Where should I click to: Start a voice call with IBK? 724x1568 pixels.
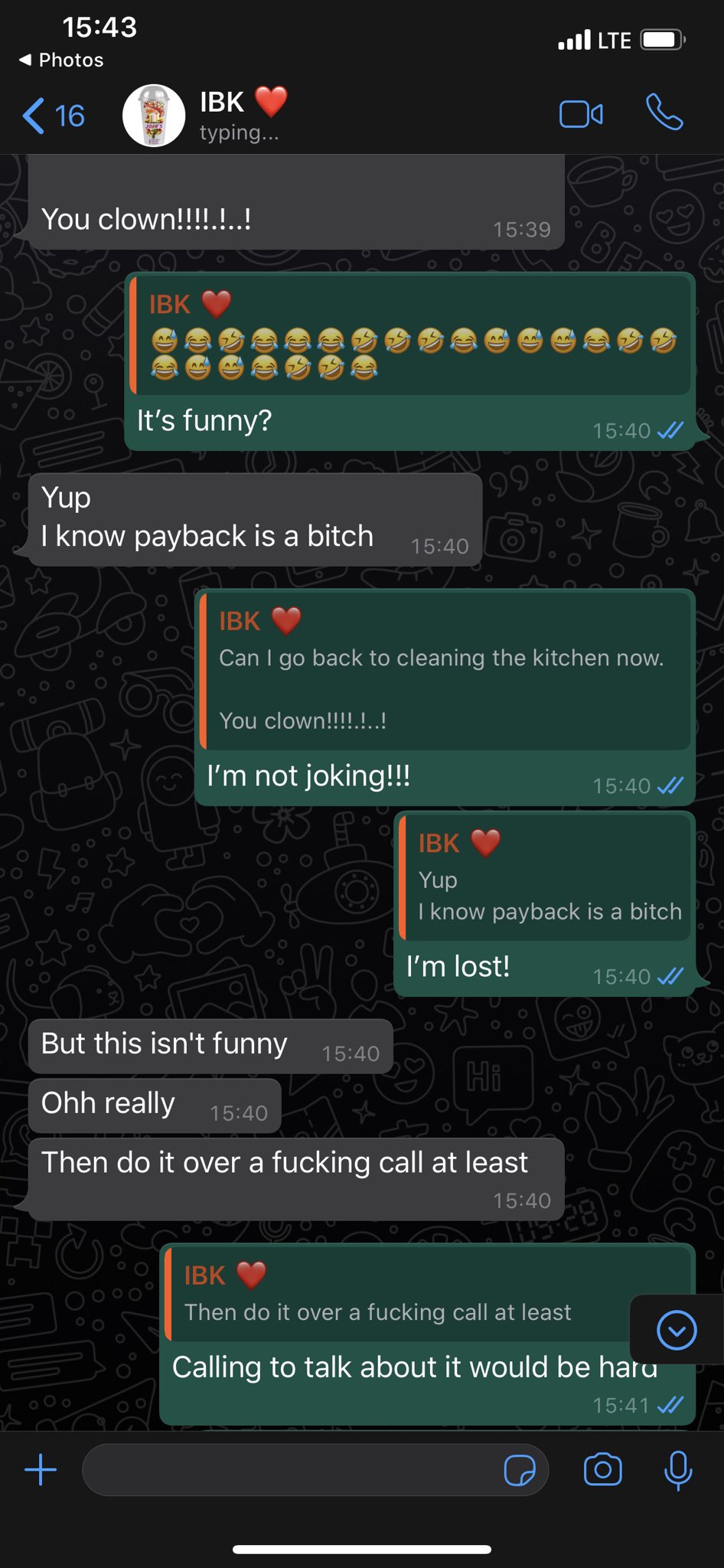(664, 113)
